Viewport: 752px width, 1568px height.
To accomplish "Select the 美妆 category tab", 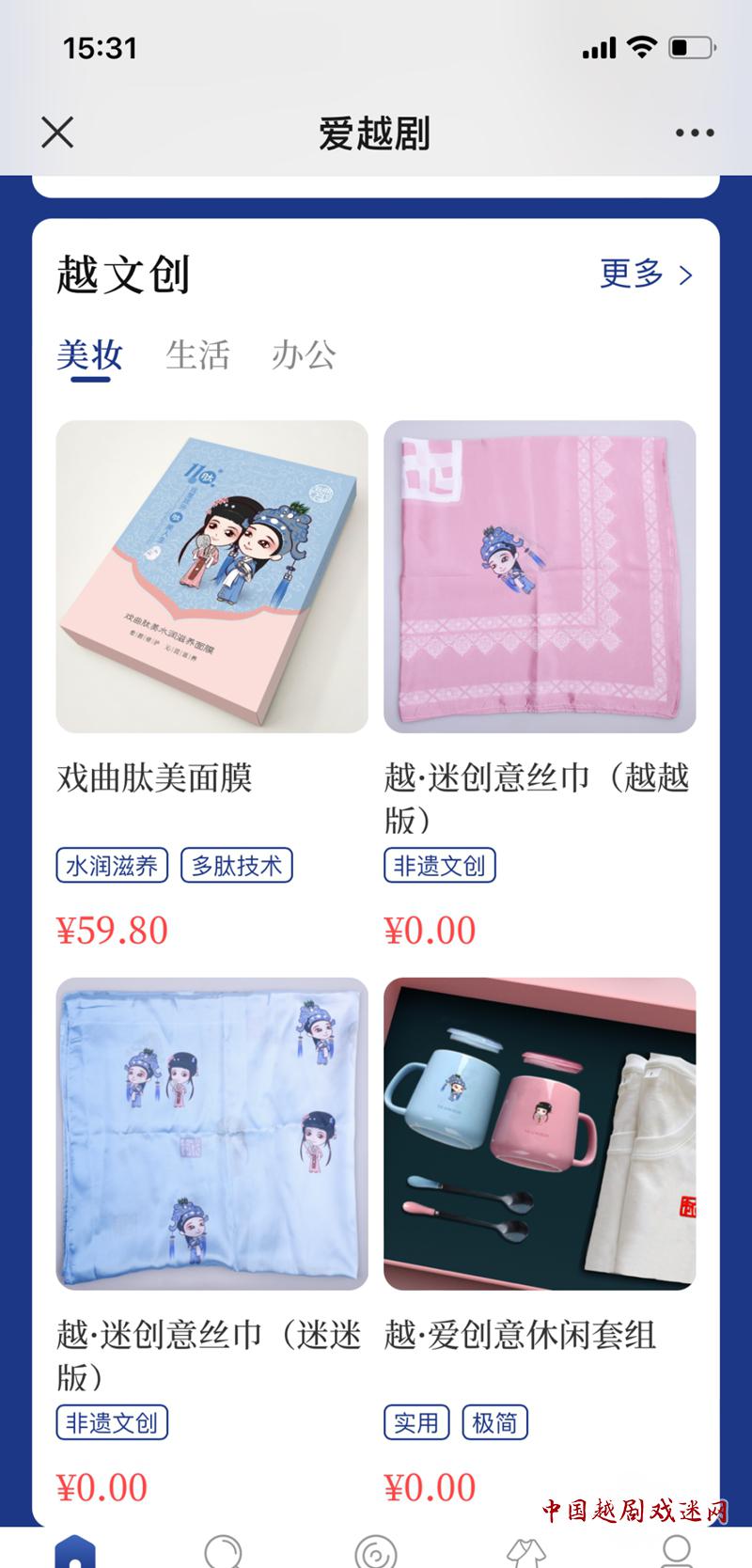I will tap(89, 355).
